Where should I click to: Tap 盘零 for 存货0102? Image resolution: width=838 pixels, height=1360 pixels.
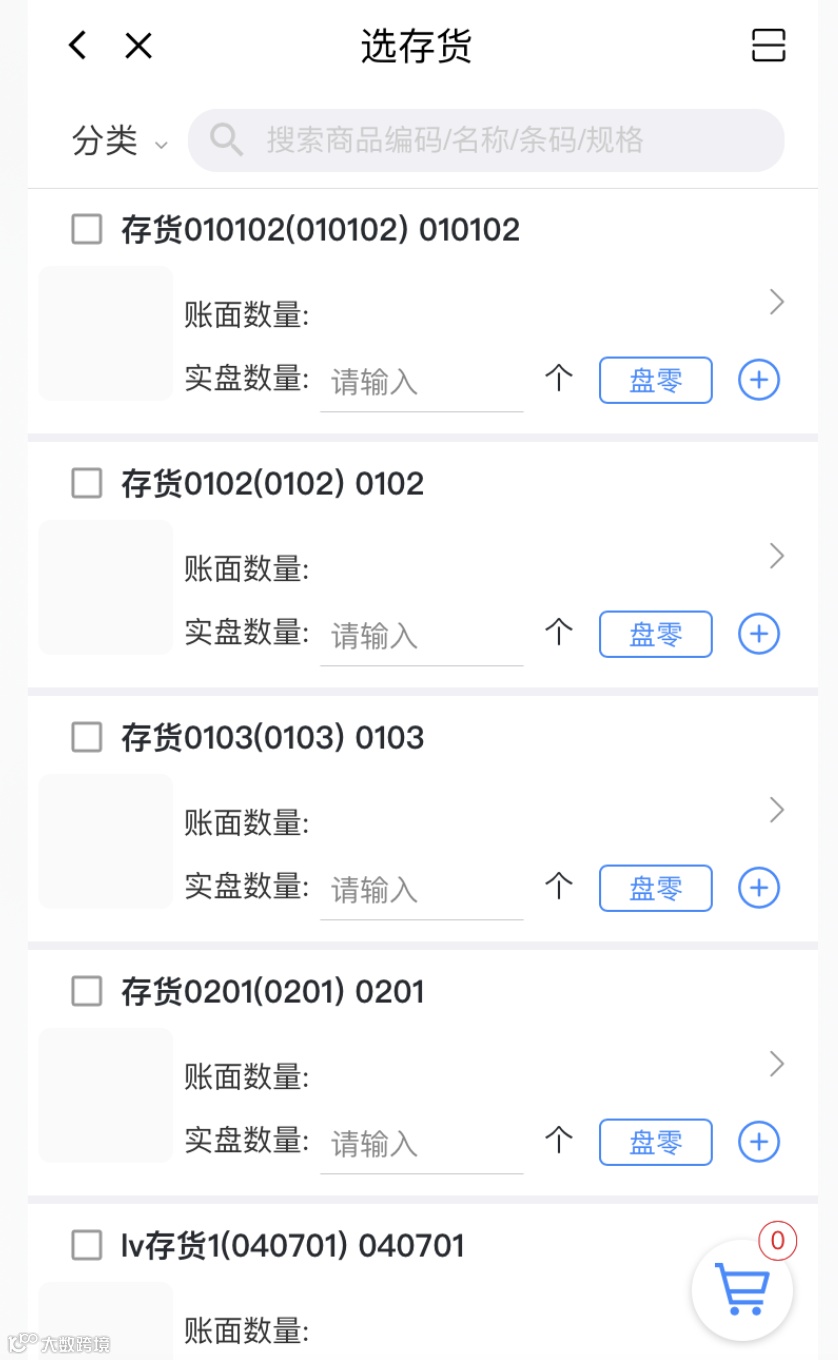point(655,634)
